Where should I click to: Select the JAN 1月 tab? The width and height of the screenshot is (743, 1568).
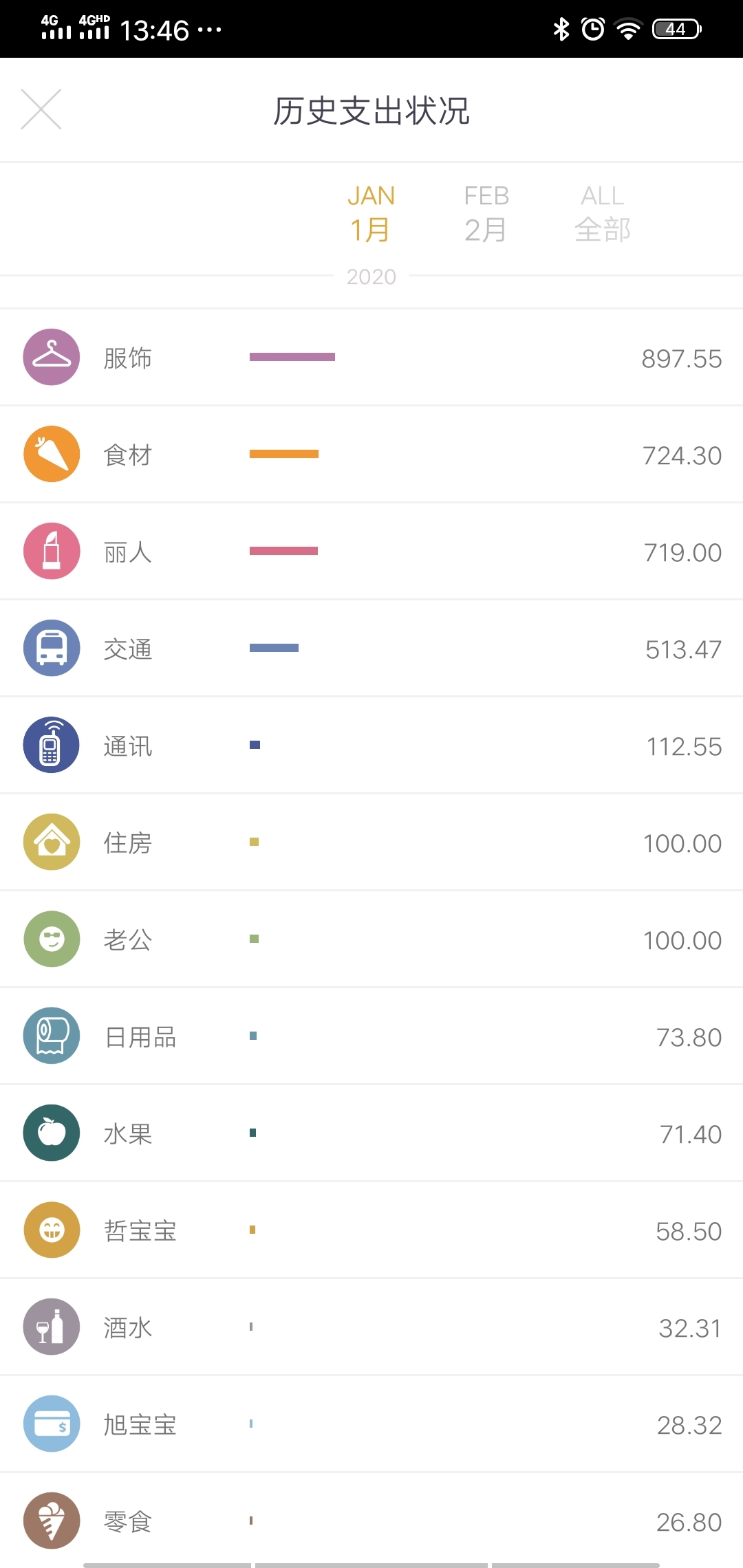[x=371, y=214]
